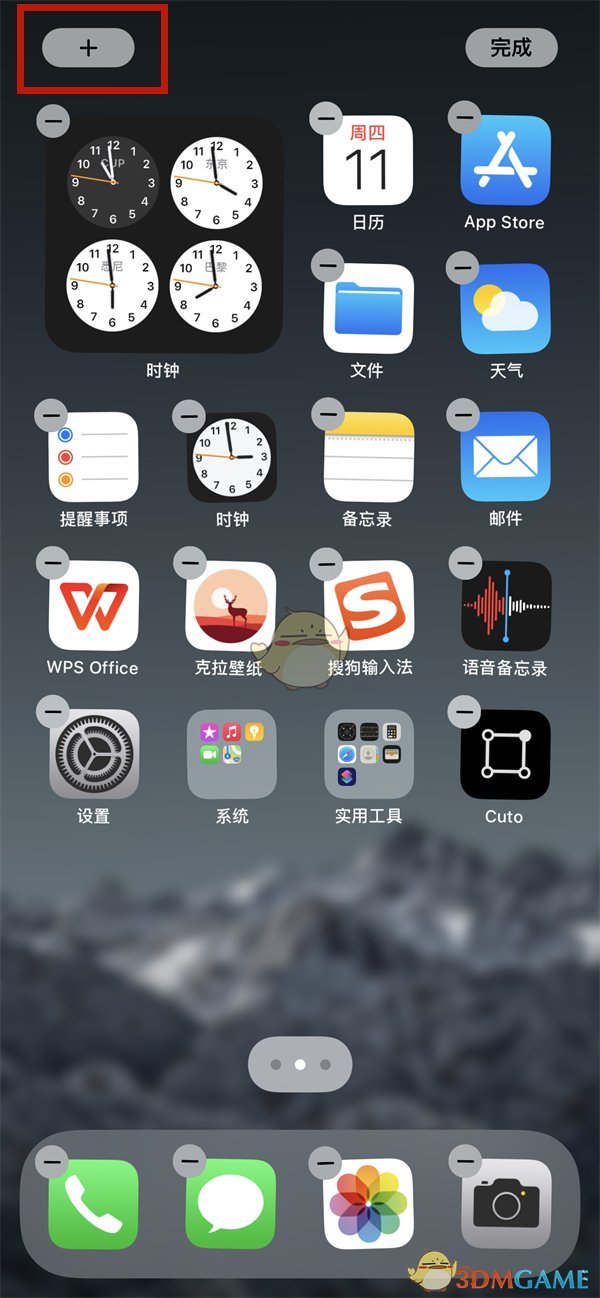This screenshot has height=1298, width=600.
Task: Open the 克拉壁纸 wallpaper app
Action: [231, 605]
